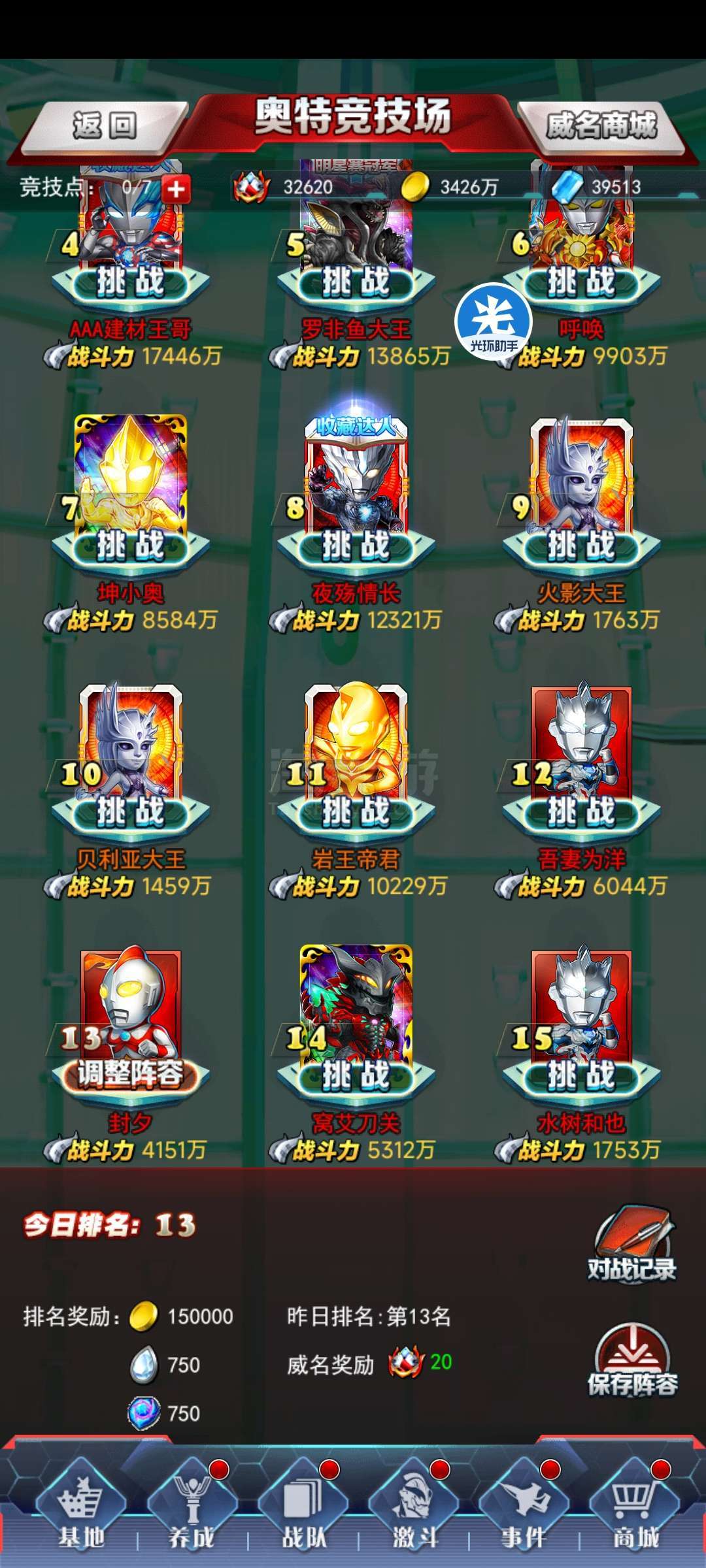Viewport: 706px width, 1568px height.
Task: Open the 威名商城 shop
Action: click(x=600, y=125)
